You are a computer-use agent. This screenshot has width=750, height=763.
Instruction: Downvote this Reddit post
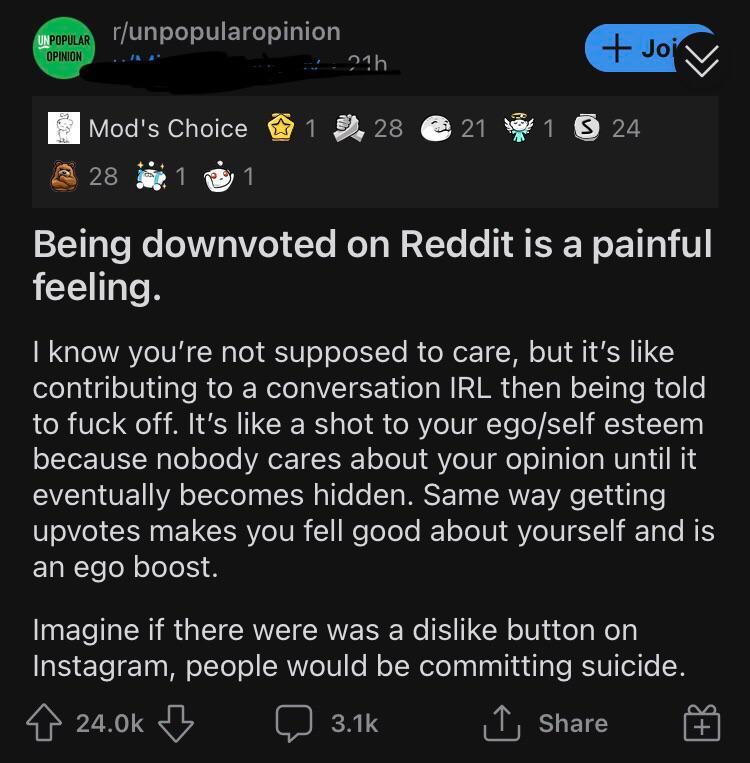click(176, 723)
